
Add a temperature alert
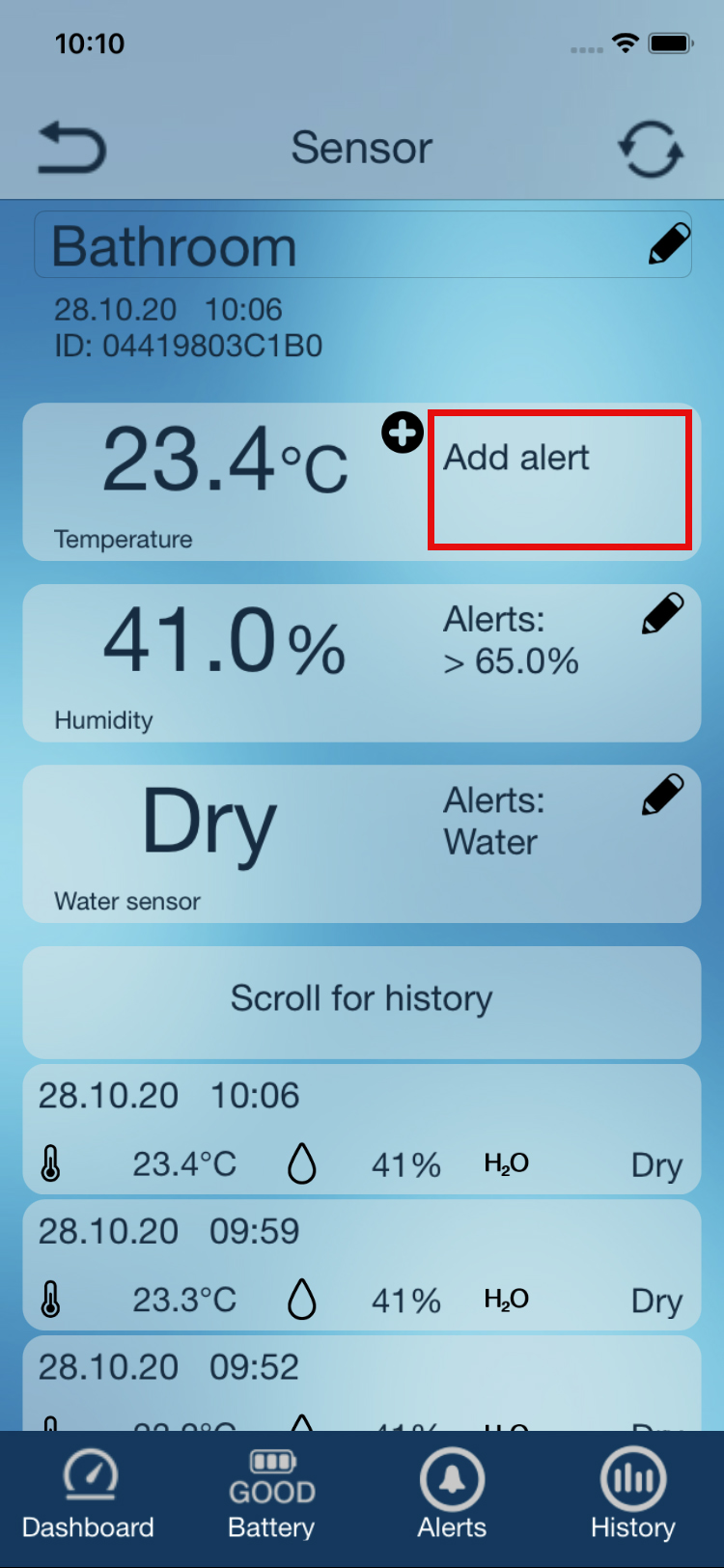(403, 433)
